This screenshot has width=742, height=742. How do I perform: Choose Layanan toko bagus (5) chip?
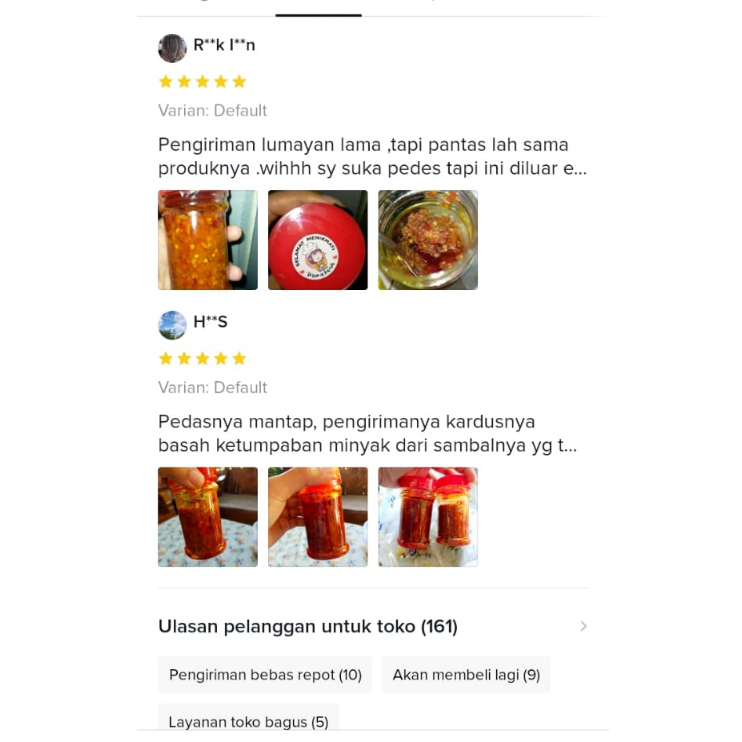248,720
